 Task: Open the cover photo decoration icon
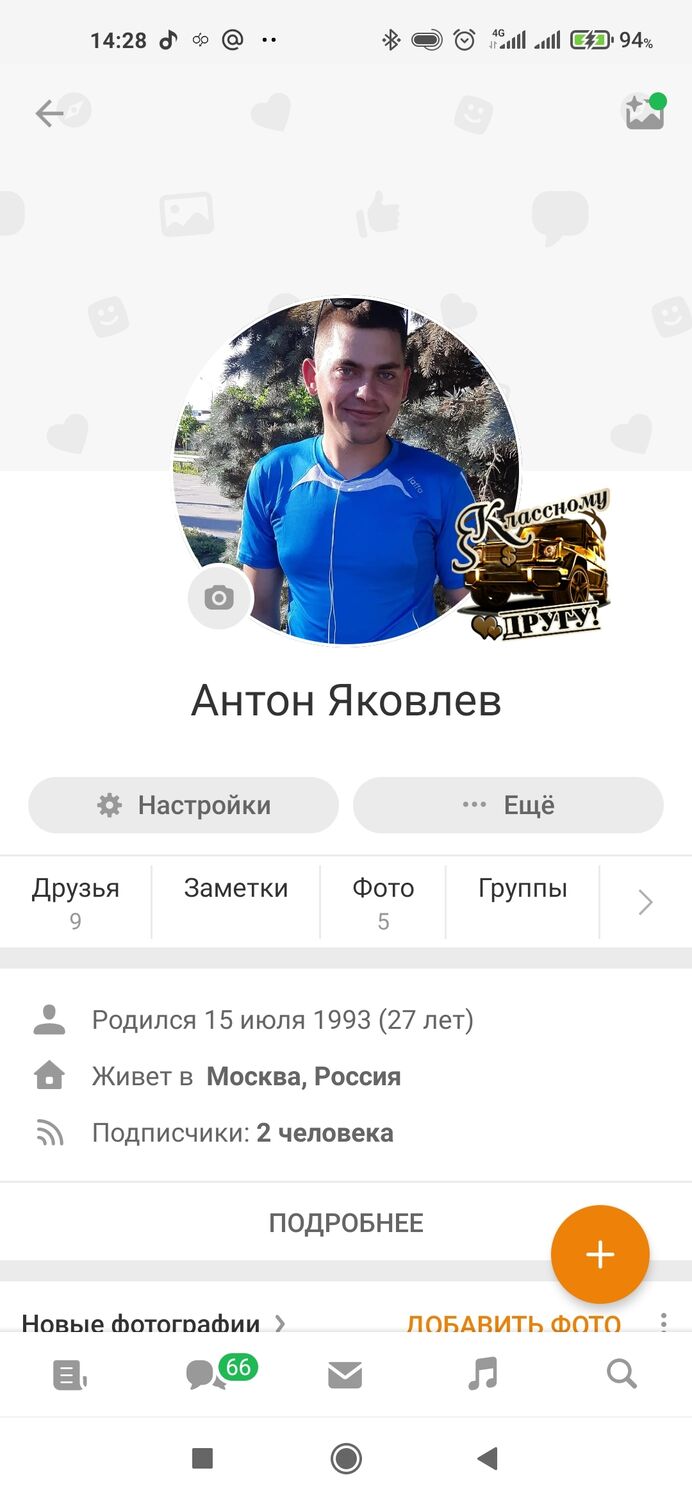[x=644, y=112]
